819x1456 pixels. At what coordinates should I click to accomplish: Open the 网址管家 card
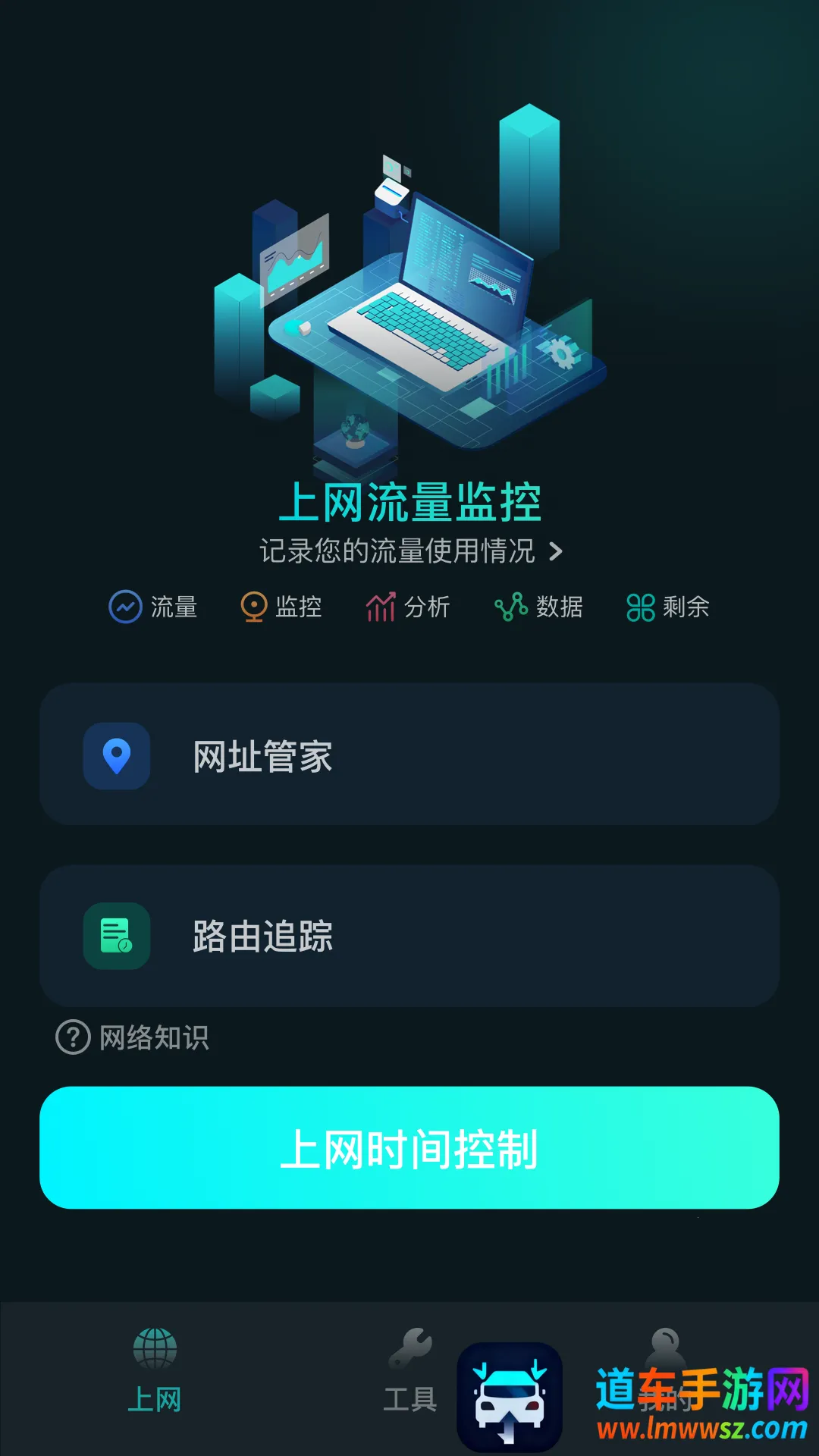tap(409, 755)
